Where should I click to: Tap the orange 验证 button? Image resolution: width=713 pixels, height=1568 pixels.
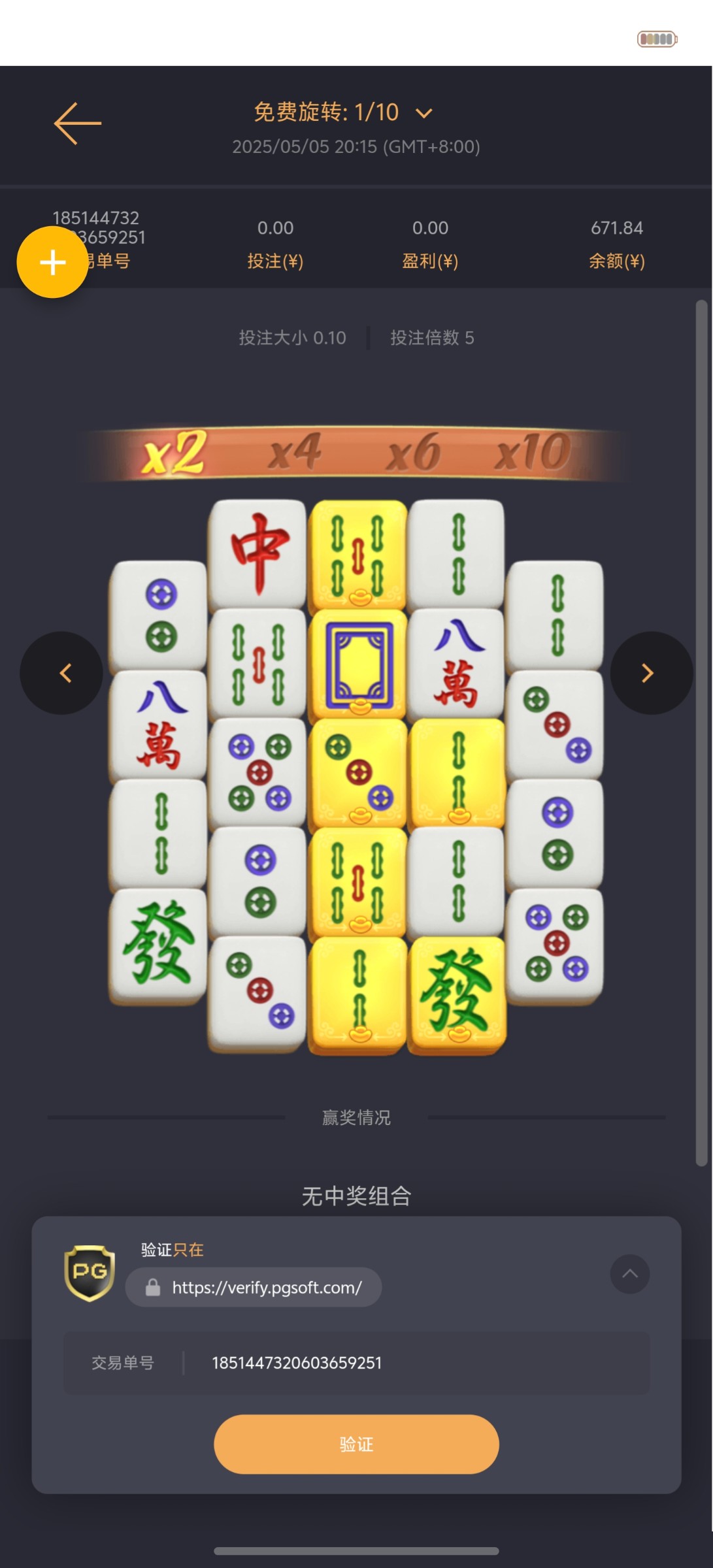click(x=356, y=1444)
